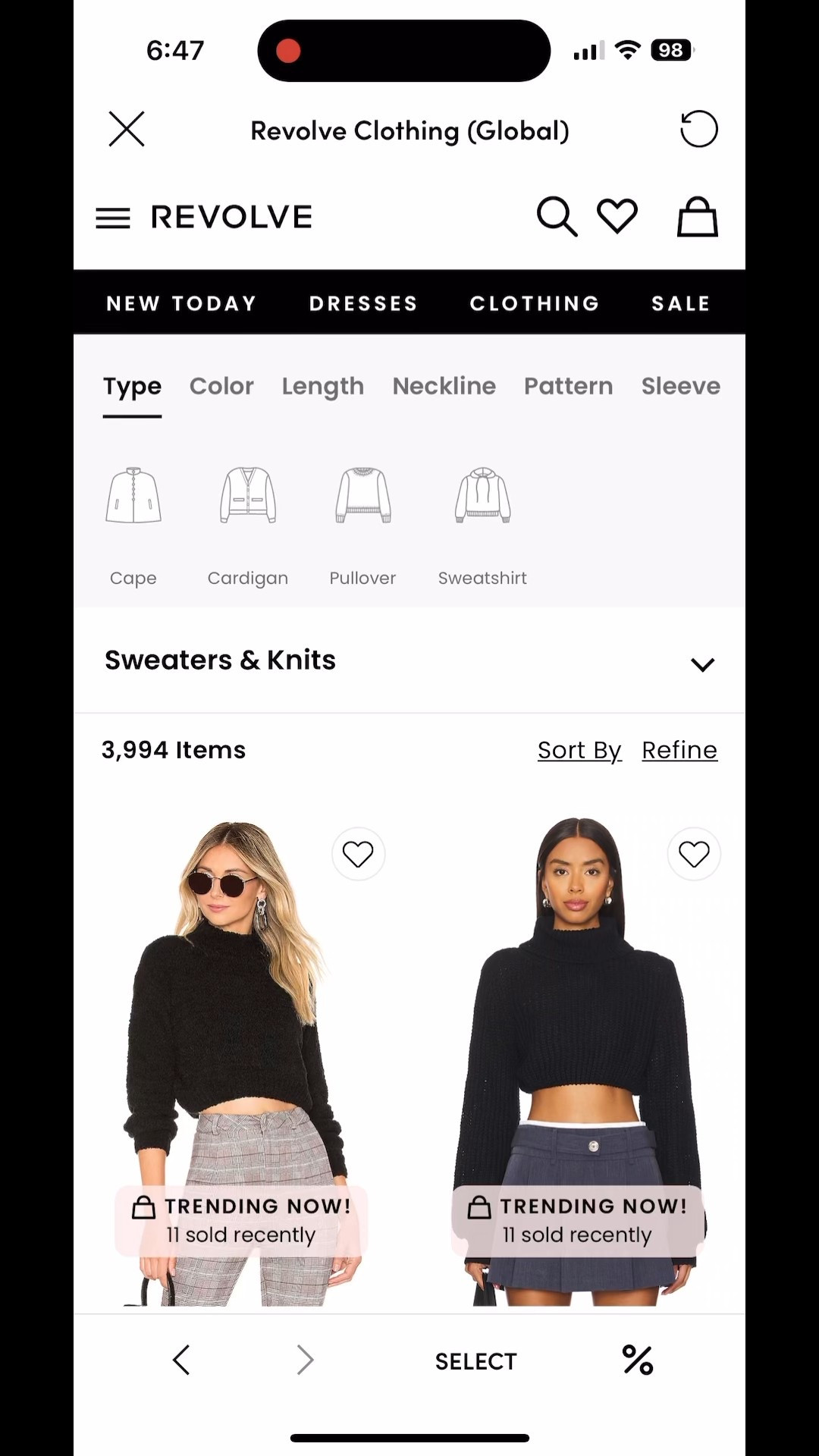
Task: Reload the Revolve page
Action: point(698,129)
